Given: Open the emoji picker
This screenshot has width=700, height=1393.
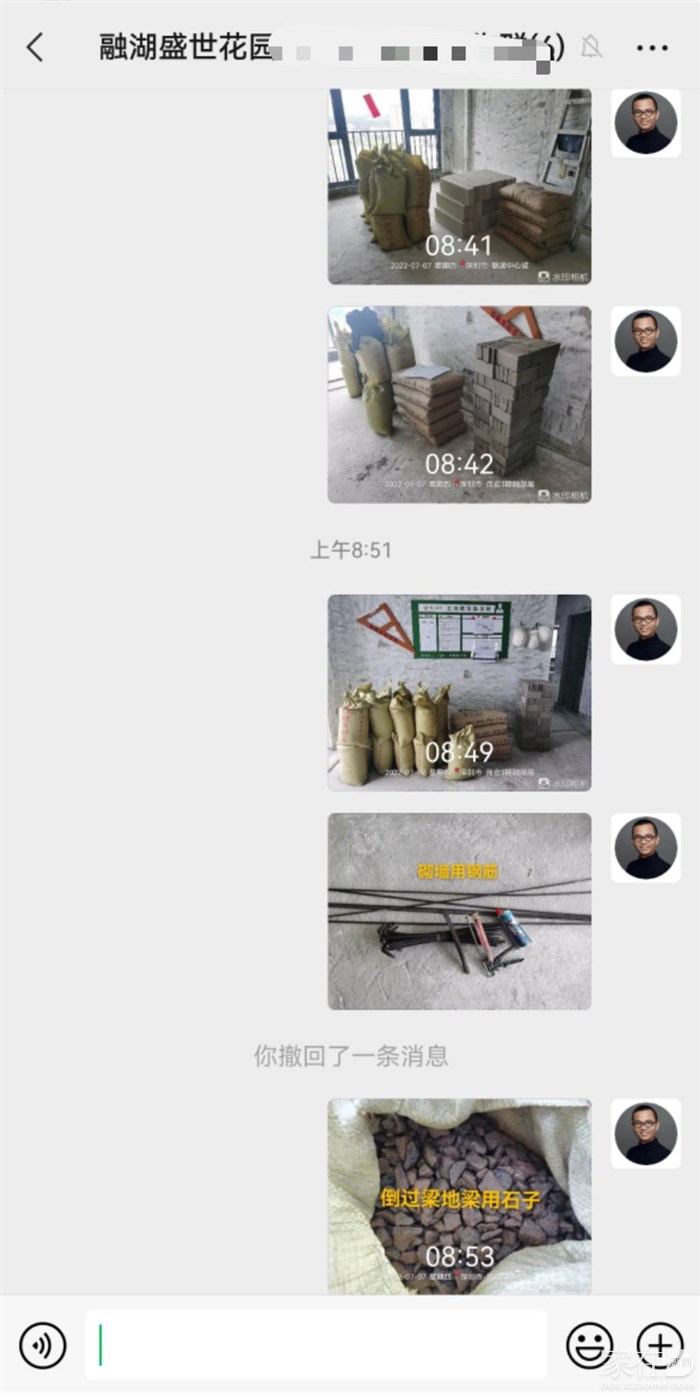Looking at the screenshot, I should coord(590,1345).
